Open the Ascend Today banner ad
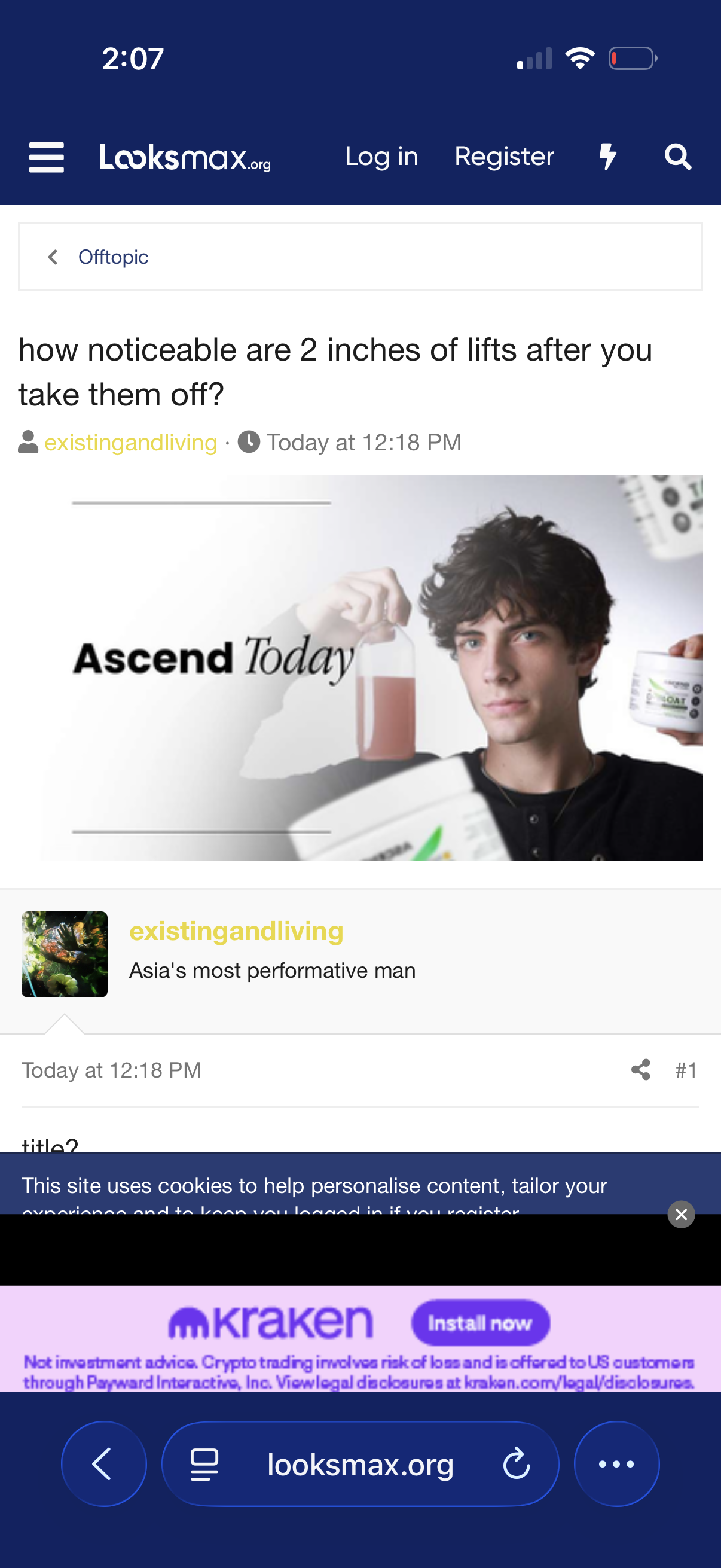Viewport: 721px width, 1568px height. point(360,668)
